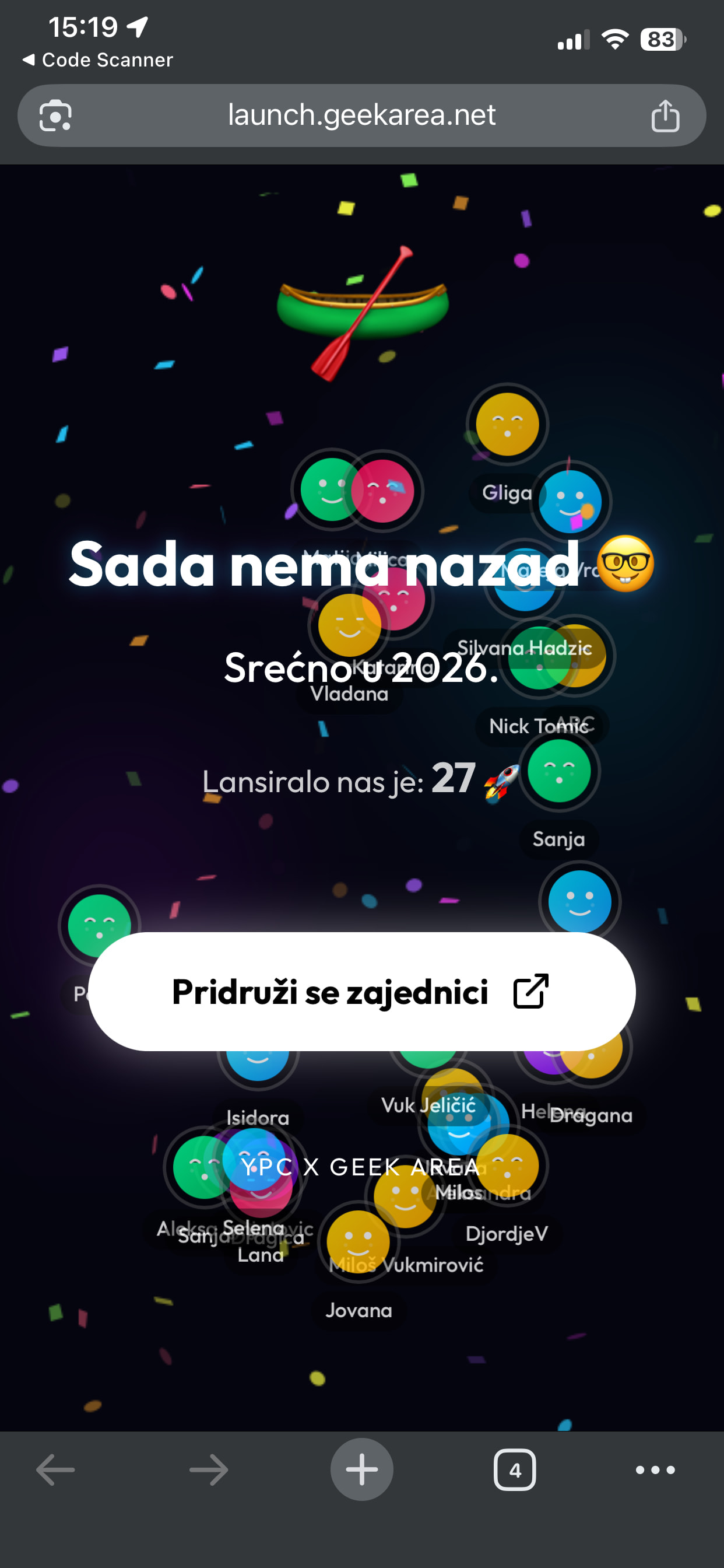Open the lens search icon in the address bar

55,115
